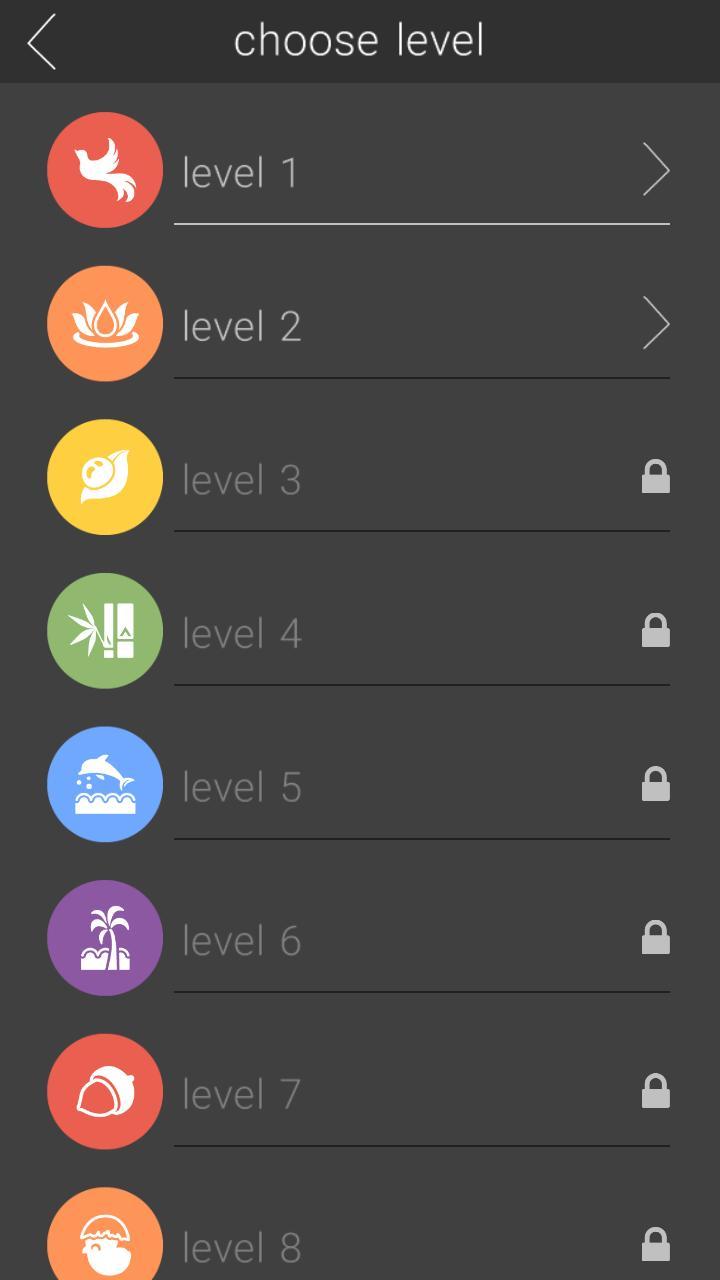Select the choose level title bar
This screenshot has height=1280, width=720.
pos(359,40)
